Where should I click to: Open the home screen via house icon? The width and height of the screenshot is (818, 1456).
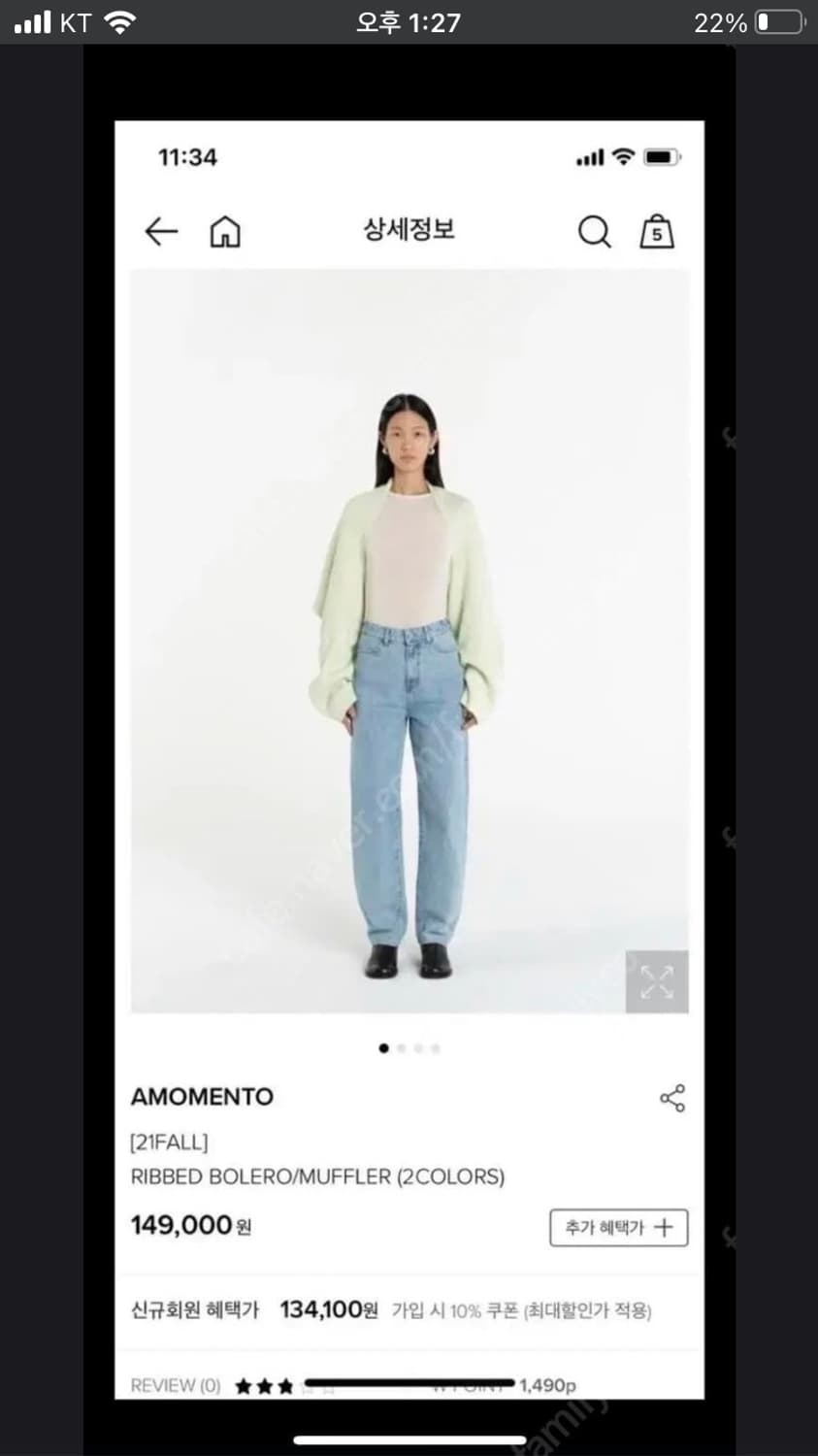[224, 231]
